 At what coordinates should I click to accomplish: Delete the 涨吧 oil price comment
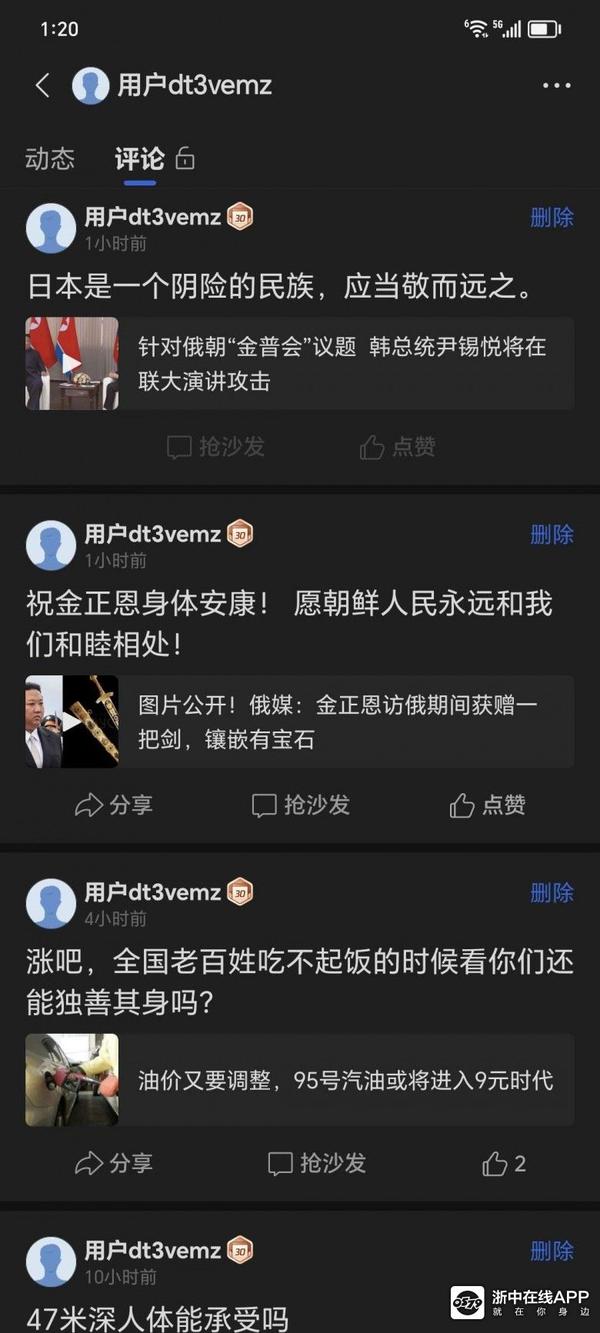tap(552, 893)
